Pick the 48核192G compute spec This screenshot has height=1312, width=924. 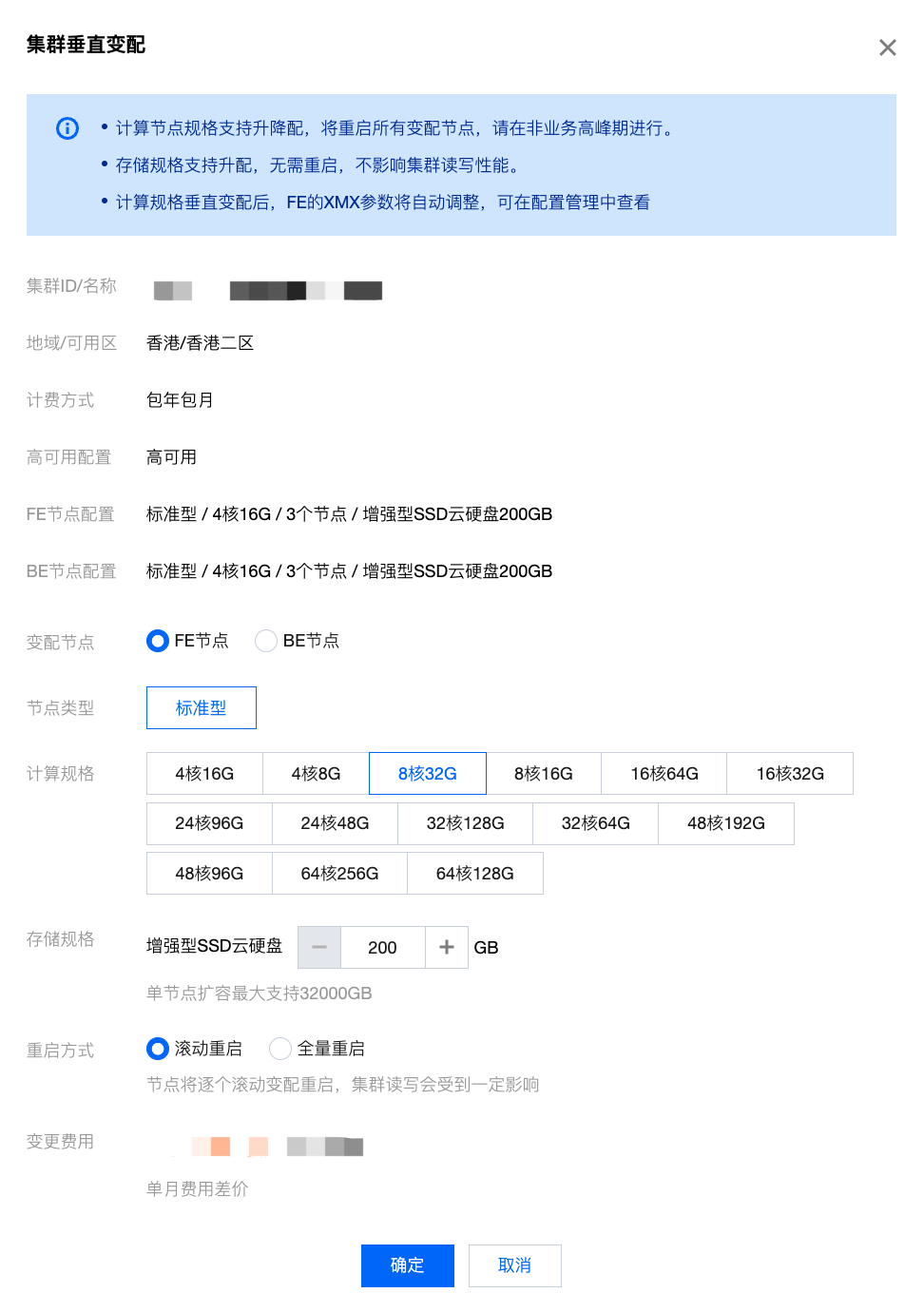coord(725,823)
